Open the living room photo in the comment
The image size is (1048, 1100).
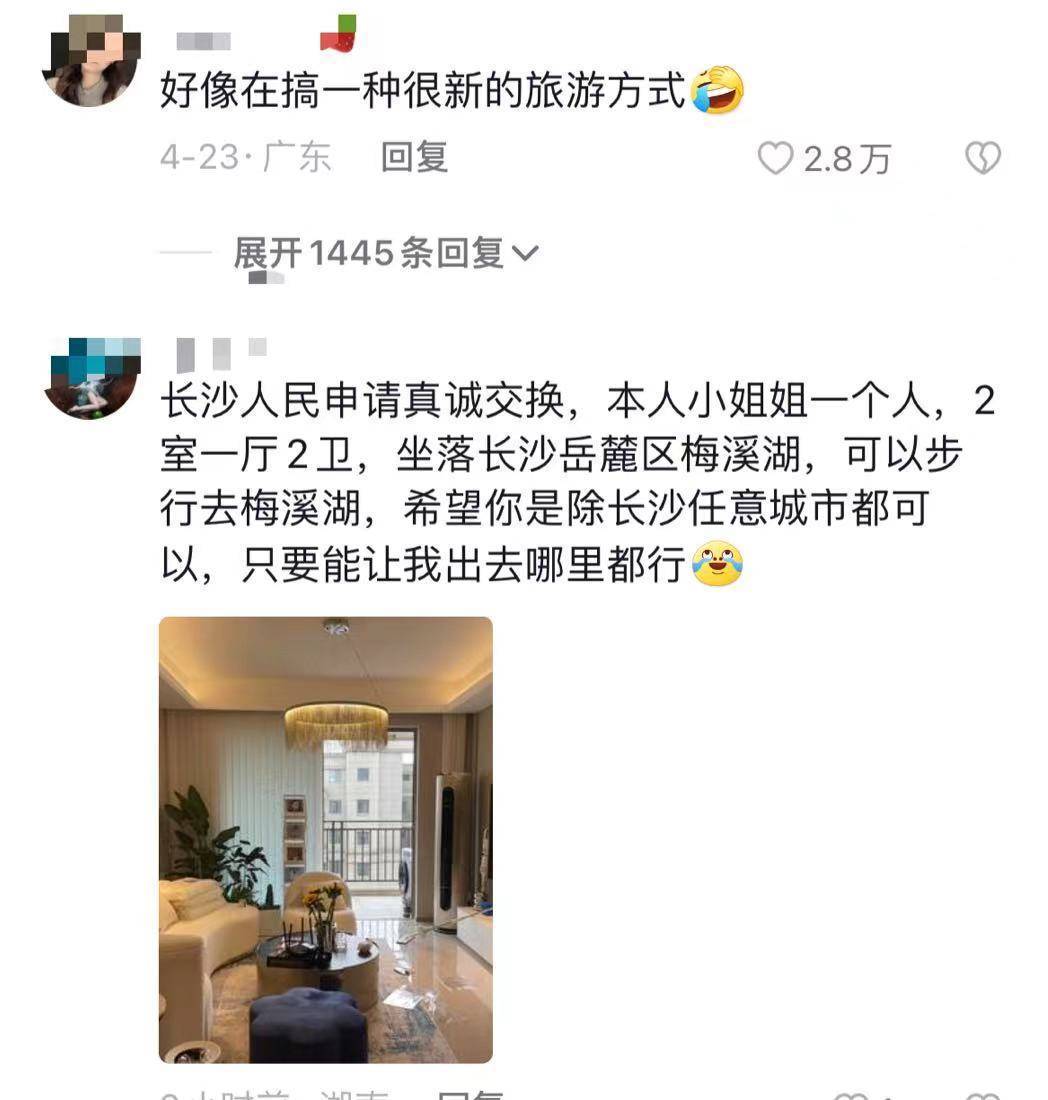pyautogui.click(x=326, y=839)
